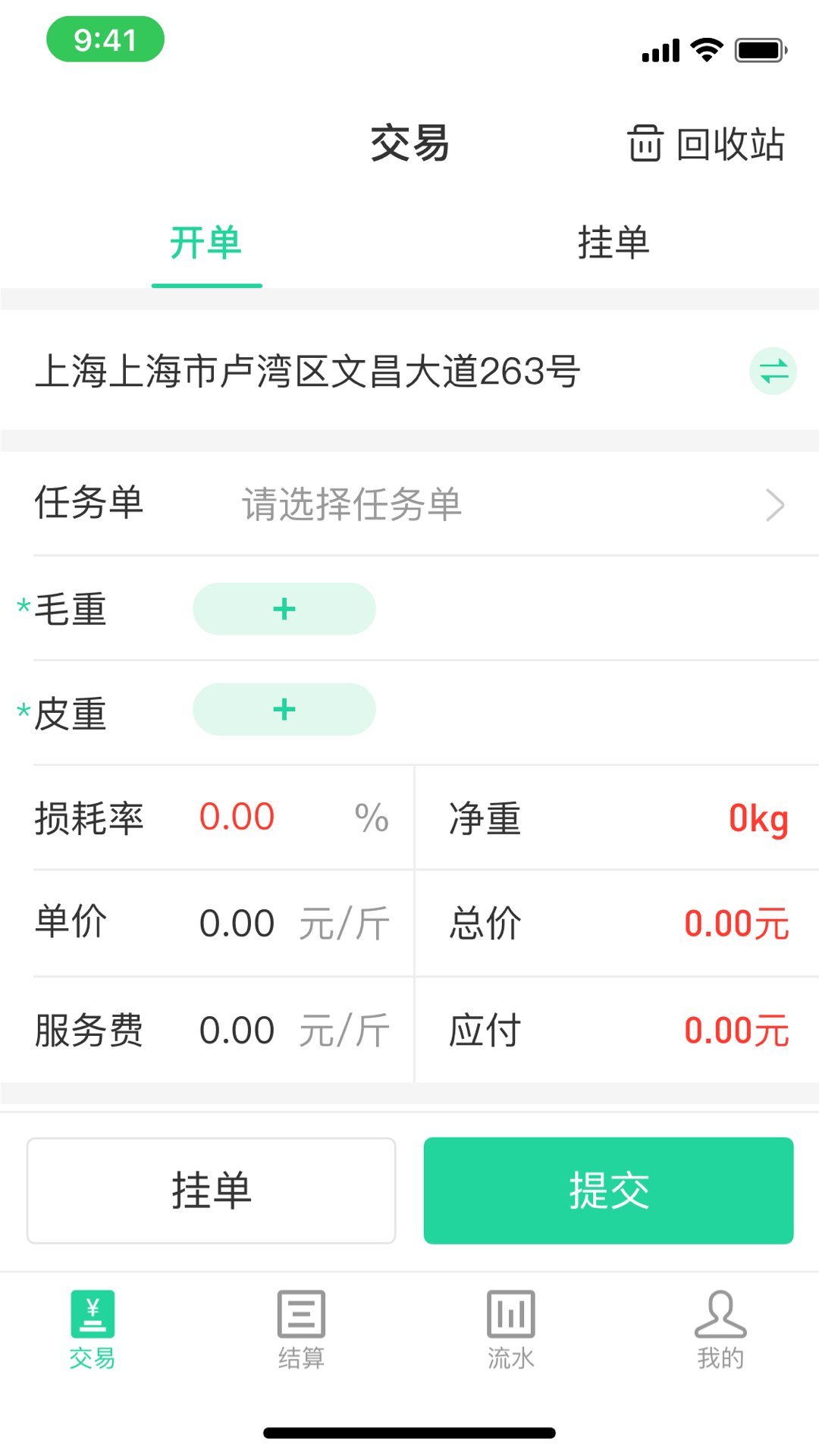This screenshot has width=819, height=1456.
Task: Edit the 损耗率 loss rate value
Action: tap(237, 817)
